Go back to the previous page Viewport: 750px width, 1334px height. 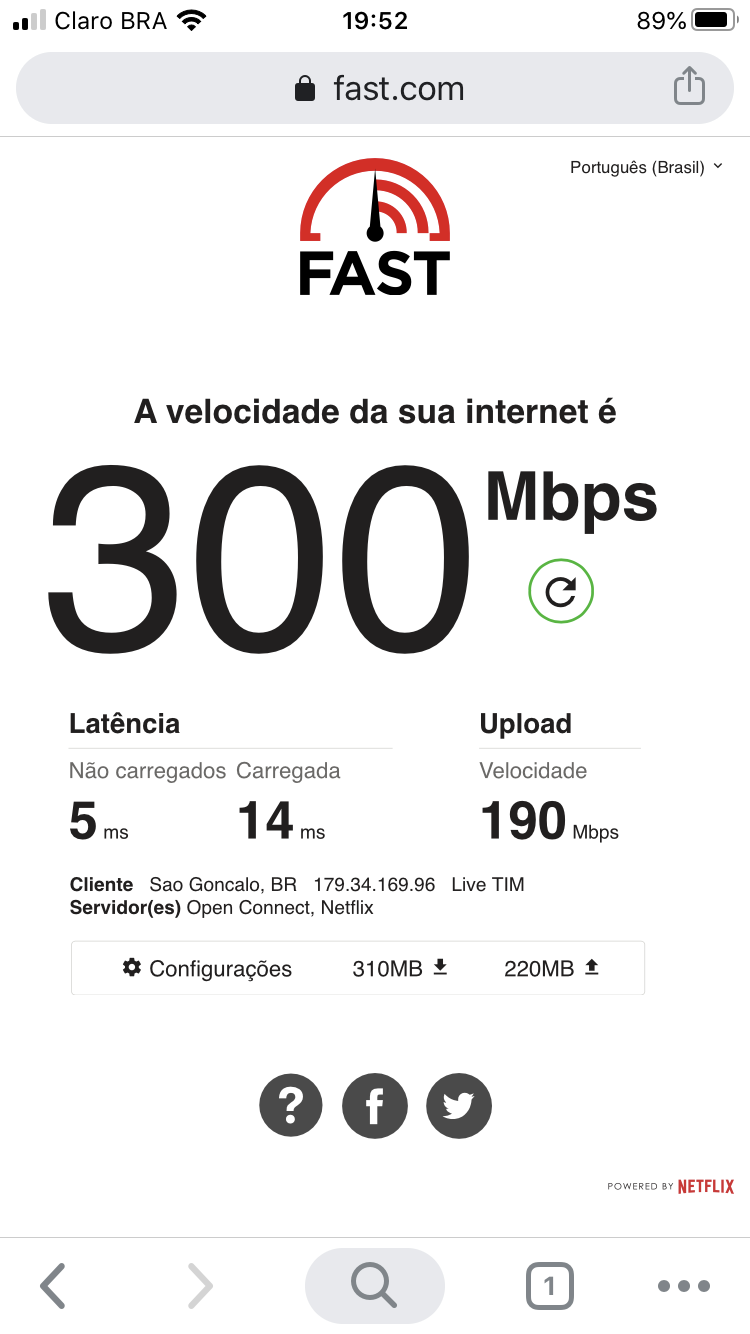click(53, 1286)
